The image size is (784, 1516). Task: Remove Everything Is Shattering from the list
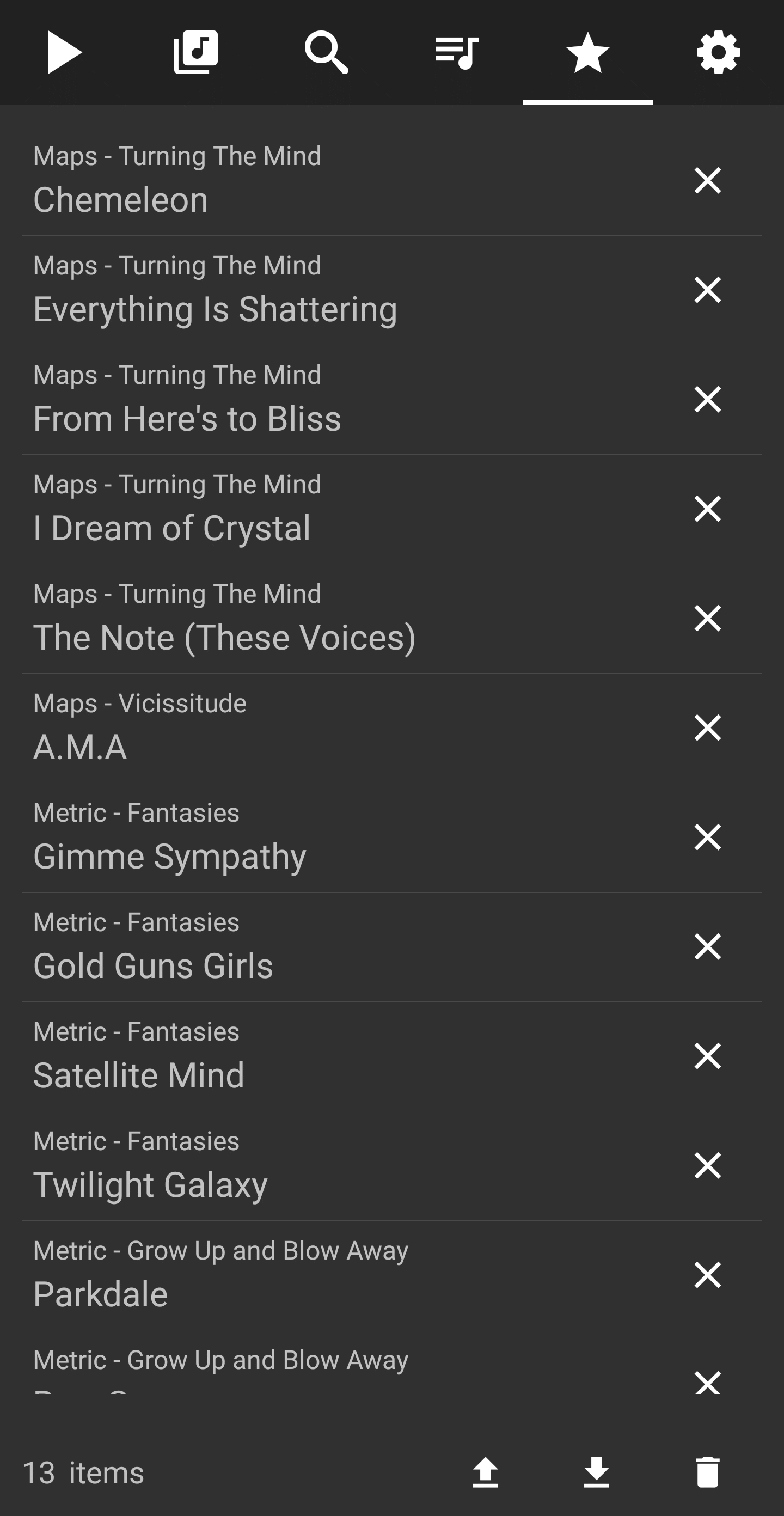(x=707, y=290)
